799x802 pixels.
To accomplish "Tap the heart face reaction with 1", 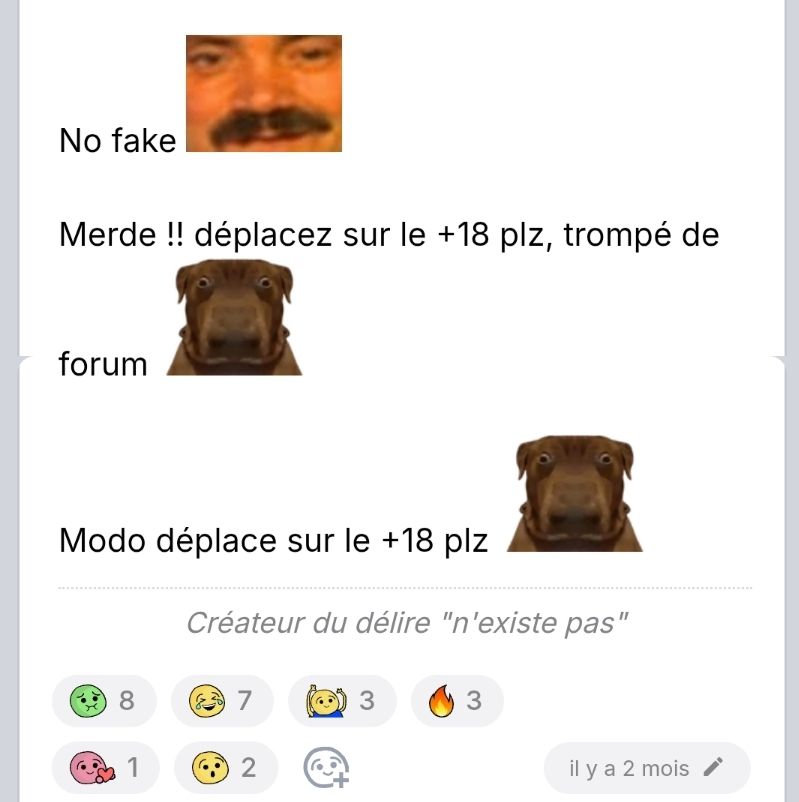I will pyautogui.click(x=104, y=768).
